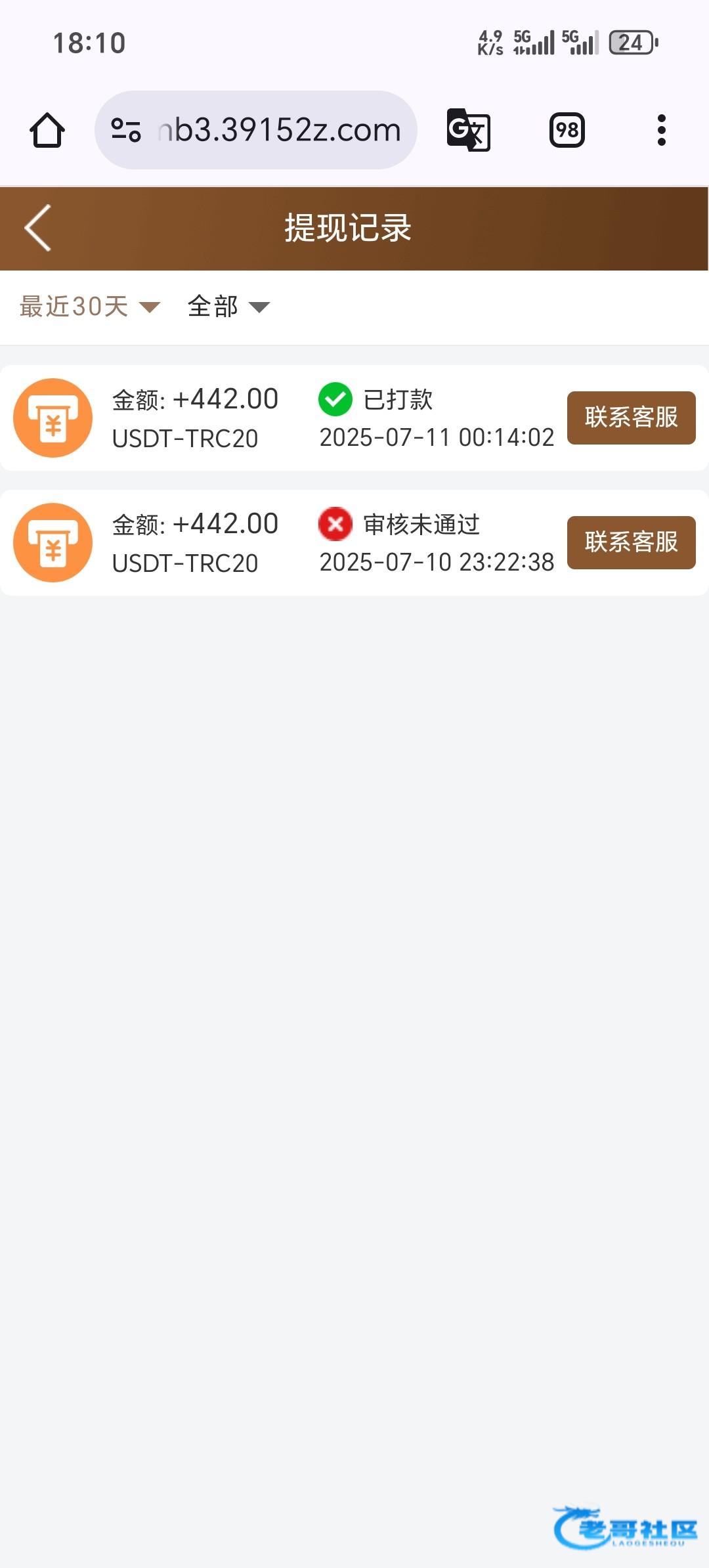Image resolution: width=709 pixels, height=1568 pixels.
Task: Contact support for the 审核未通过 withdrawal
Action: pyautogui.click(x=631, y=542)
